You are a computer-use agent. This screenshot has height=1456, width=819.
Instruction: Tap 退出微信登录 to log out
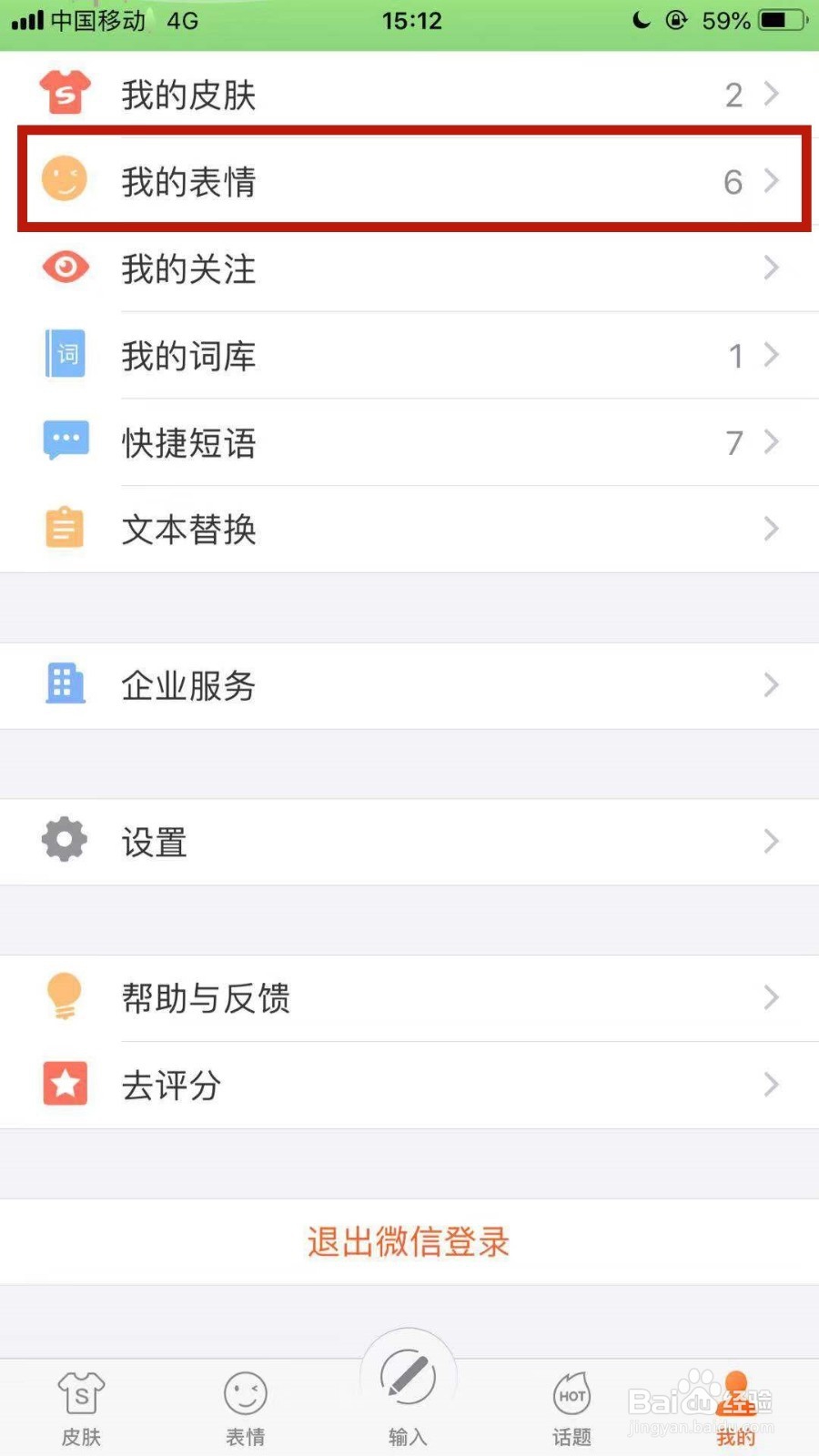point(409,1242)
